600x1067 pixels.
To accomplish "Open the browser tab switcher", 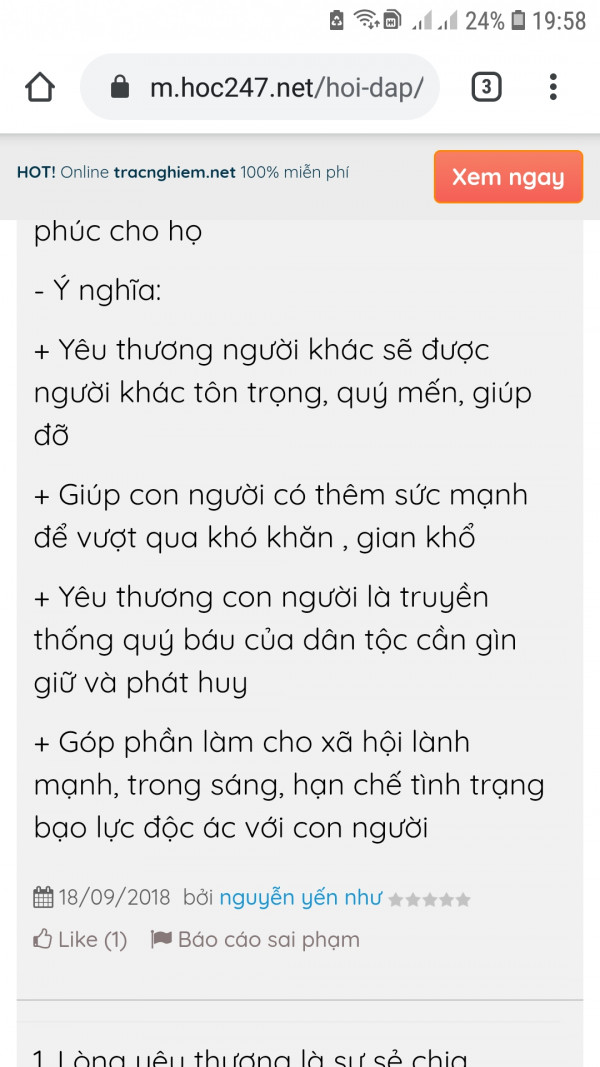I will point(486,88).
